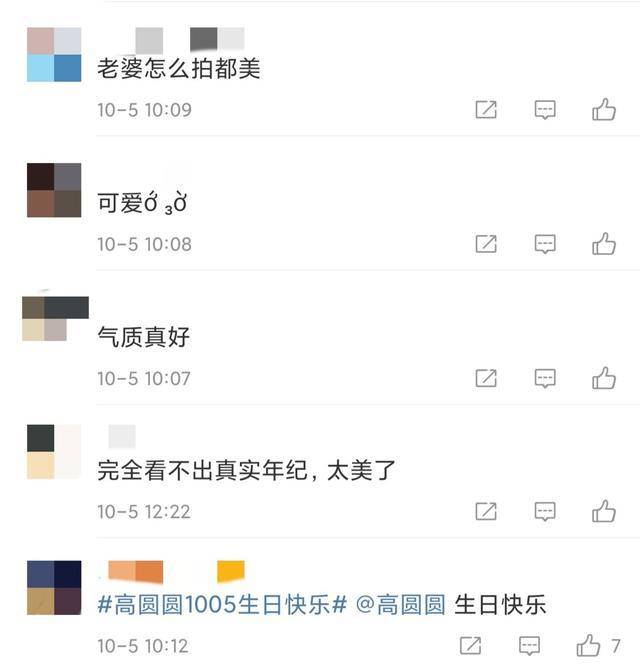Like the comment 气质真好
The image size is (640, 669).
coord(604,378)
